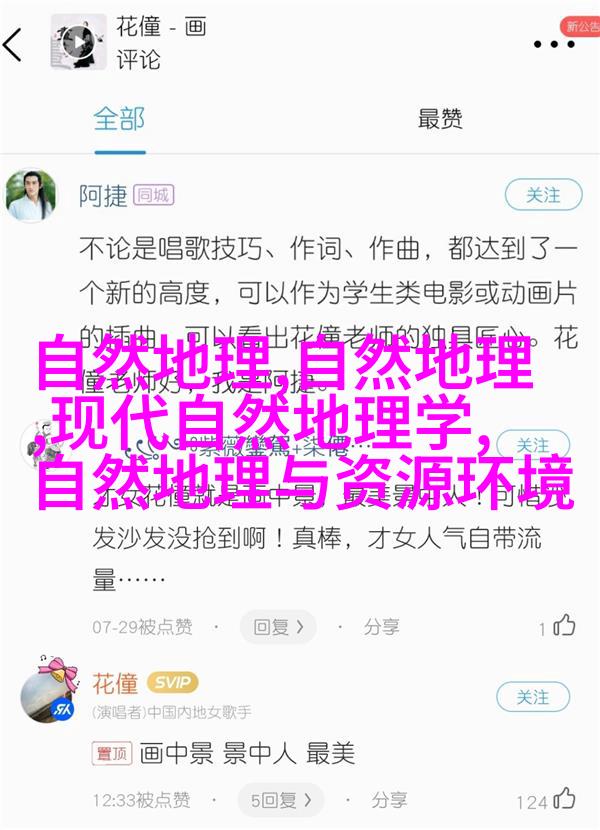
Task: Like the comment with 1 like
Action: (564, 627)
